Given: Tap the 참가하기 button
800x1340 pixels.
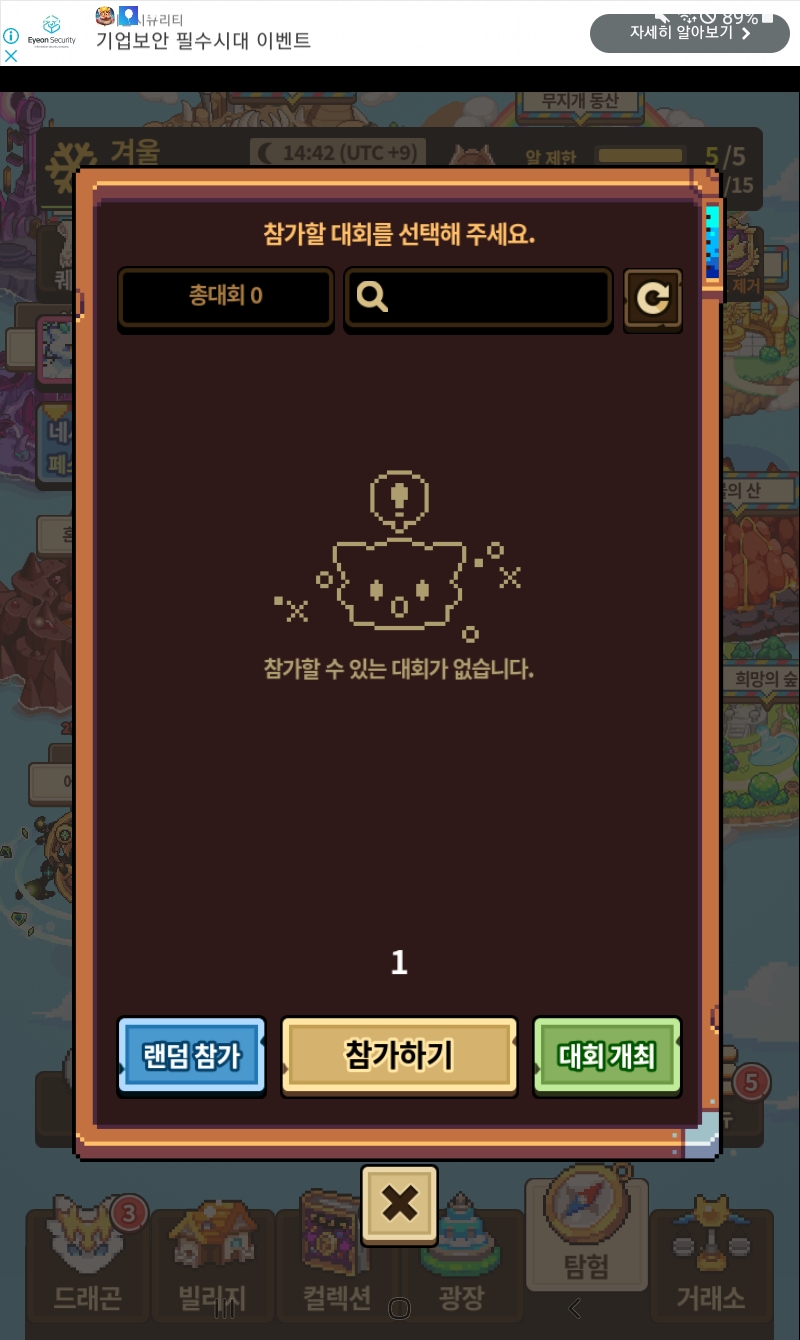Looking at the screenshot, I should tap(399, 1056).
